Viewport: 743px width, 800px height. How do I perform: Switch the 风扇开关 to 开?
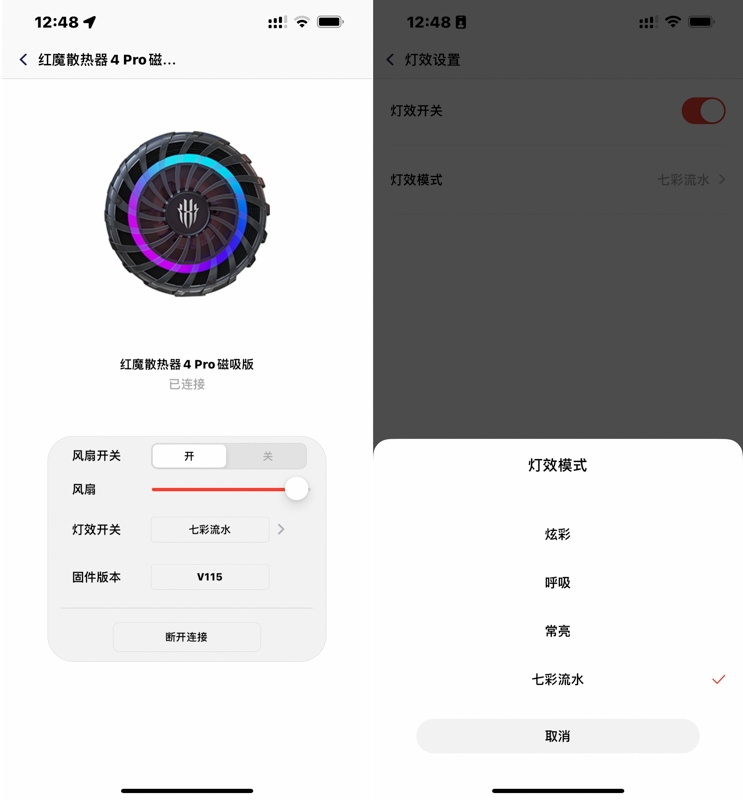190,456
